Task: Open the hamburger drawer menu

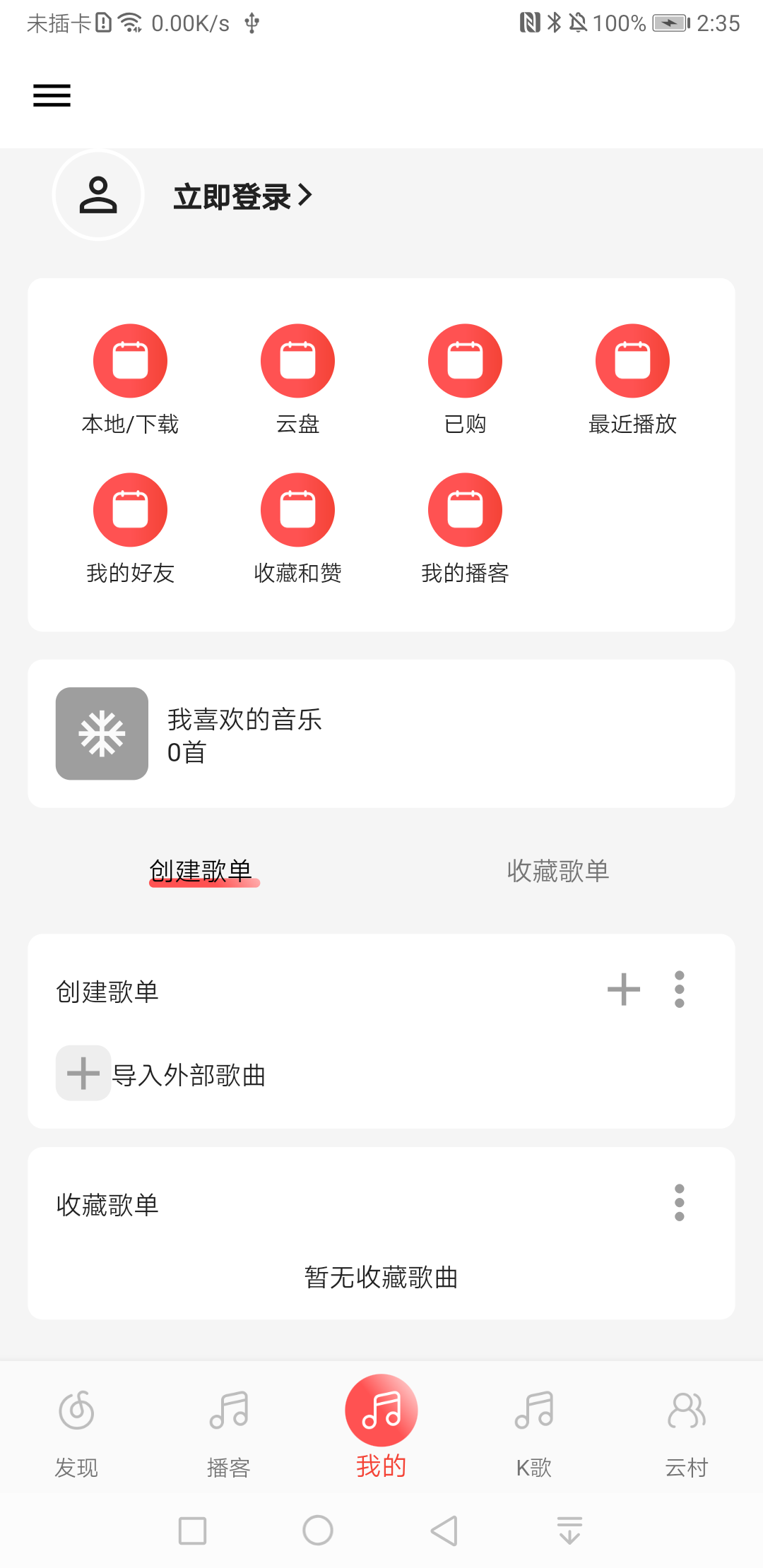Action: (x=52, y=95)
